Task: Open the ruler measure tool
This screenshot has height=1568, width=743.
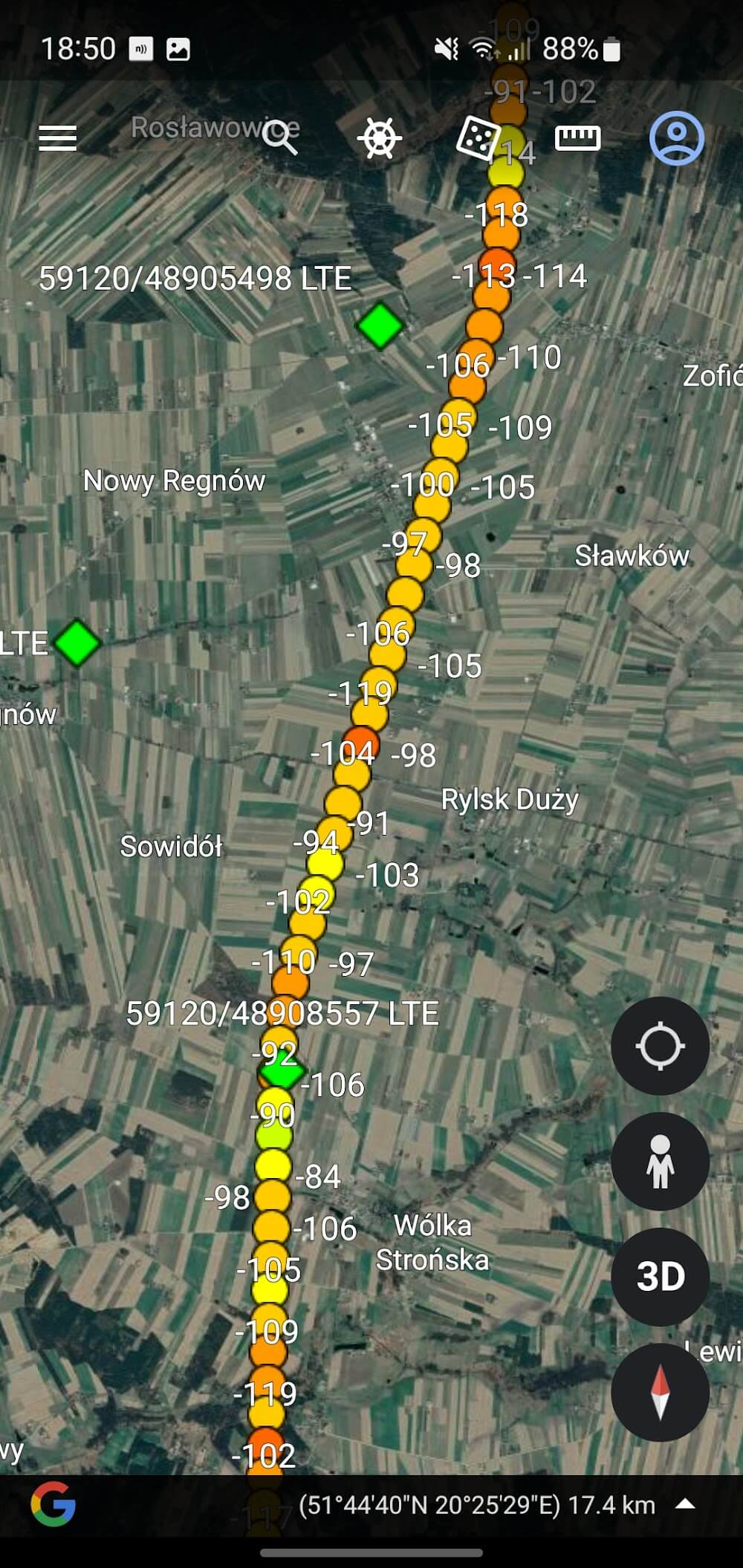Action: [x=577, y=138]
